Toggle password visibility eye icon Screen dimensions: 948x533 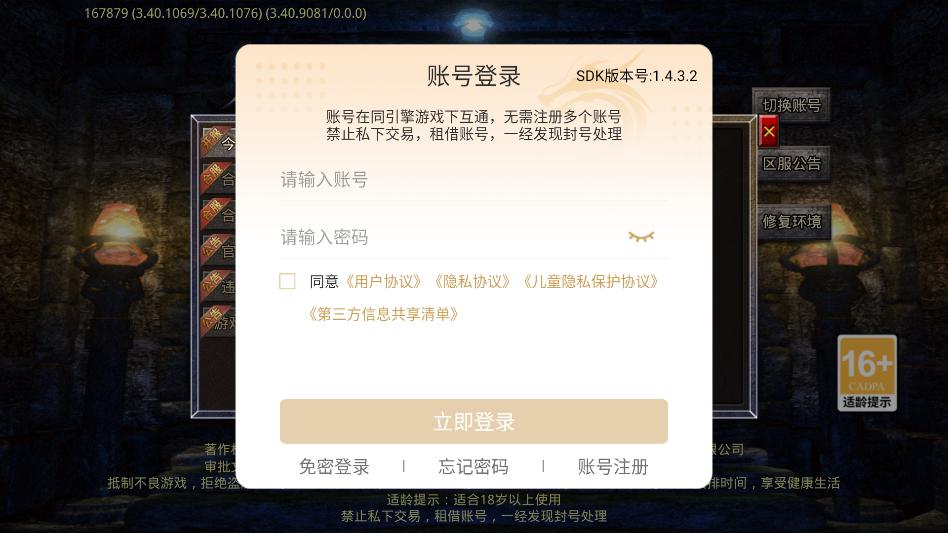pos(641,237)
